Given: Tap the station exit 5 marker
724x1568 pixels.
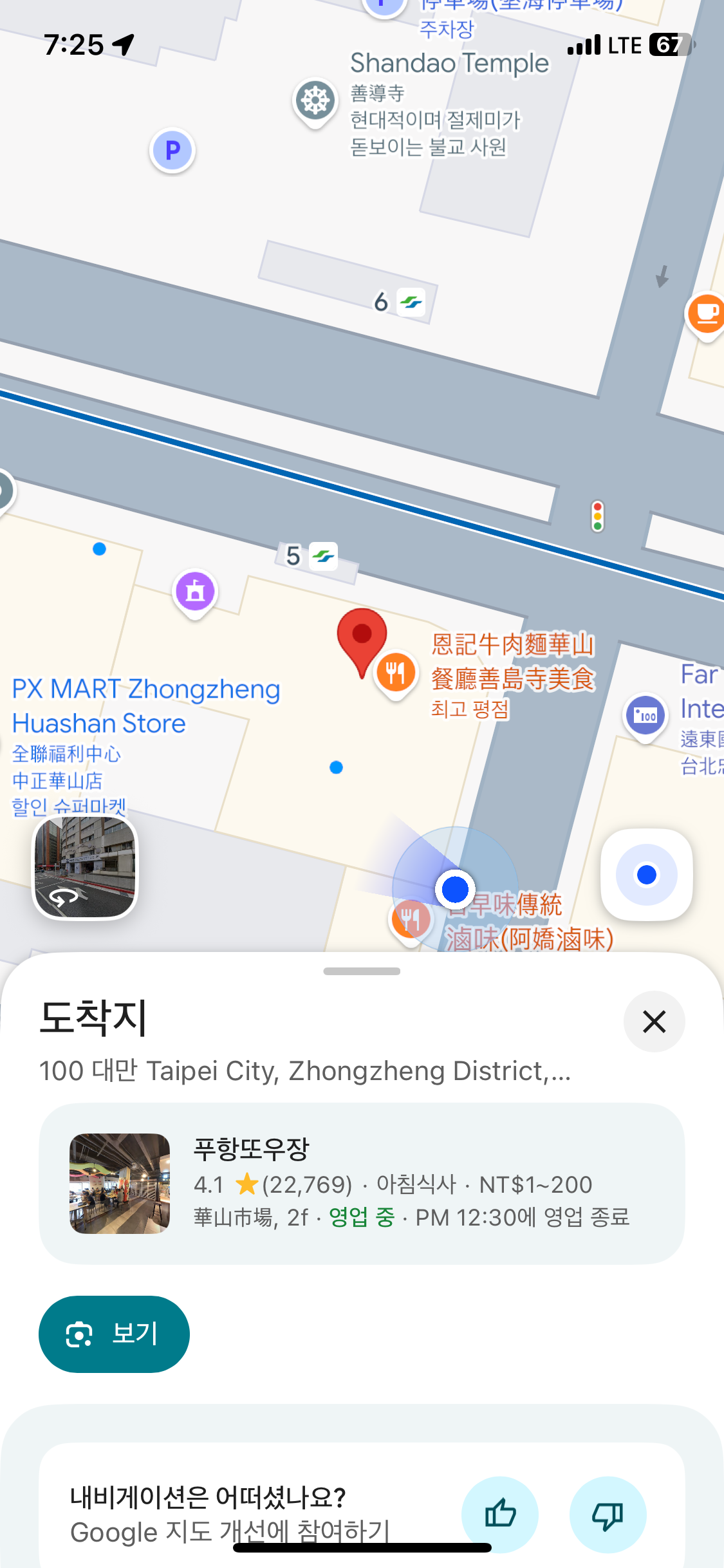Looking at the screenshot, I should coord(313,555).
